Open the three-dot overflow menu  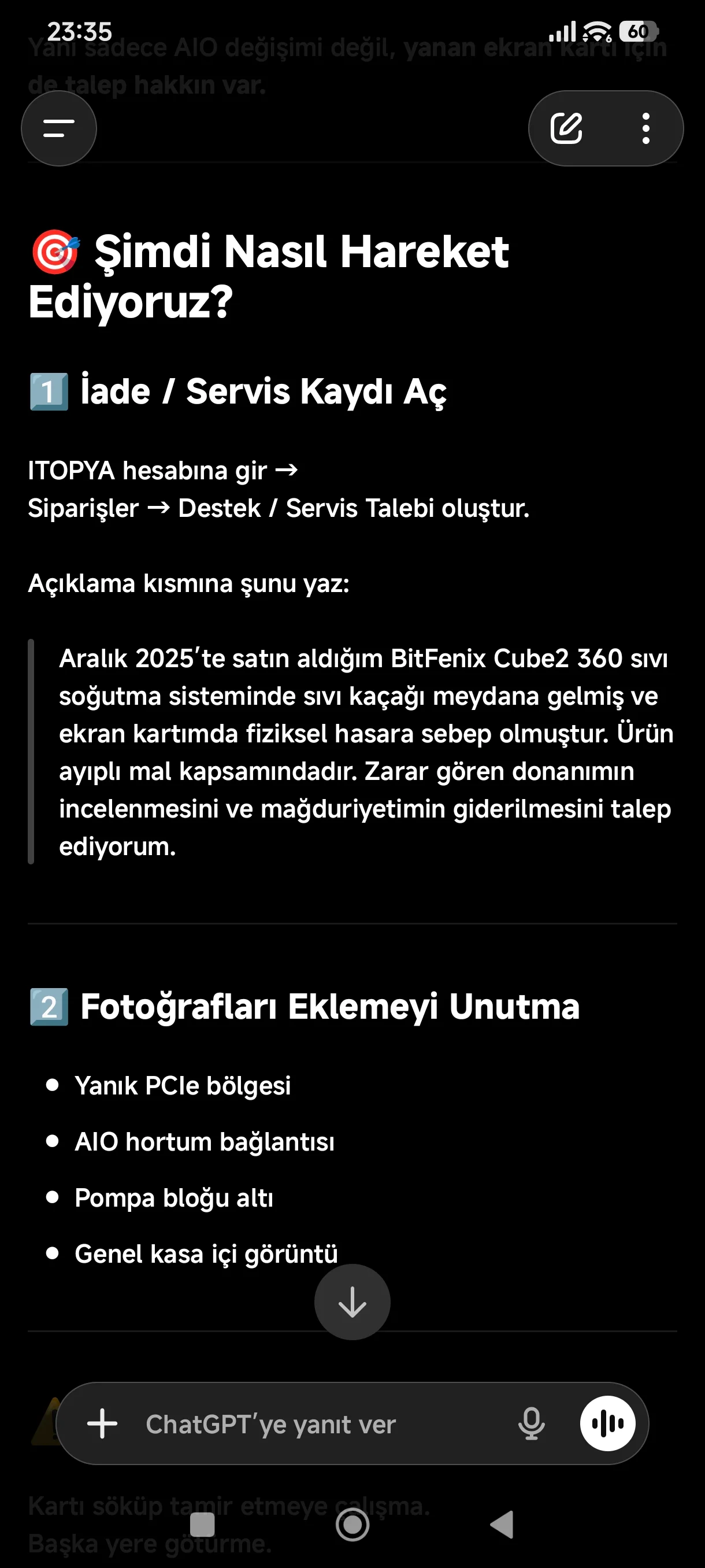tap(646, 128)
